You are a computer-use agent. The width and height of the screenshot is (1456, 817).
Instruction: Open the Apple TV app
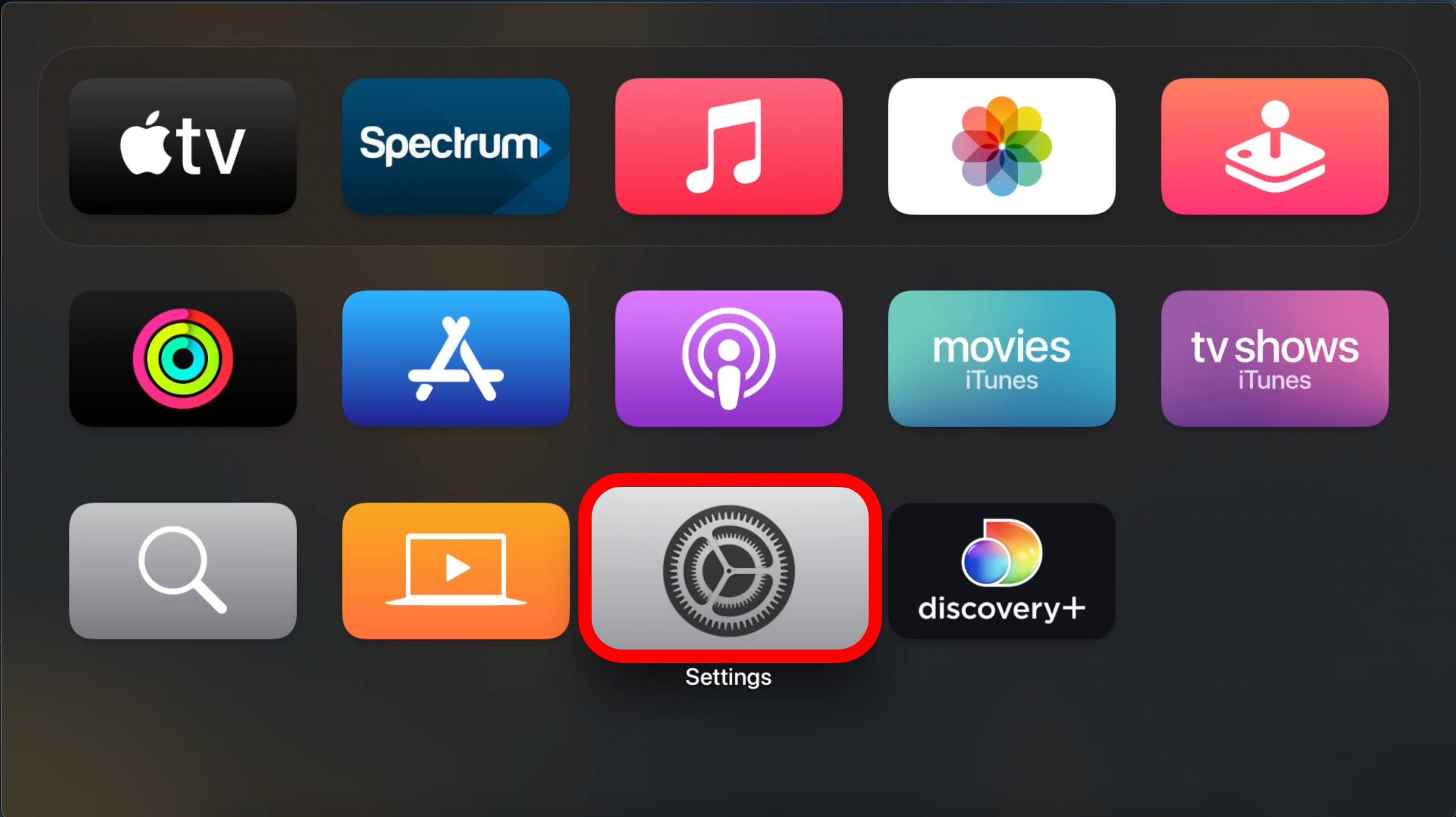183,146
